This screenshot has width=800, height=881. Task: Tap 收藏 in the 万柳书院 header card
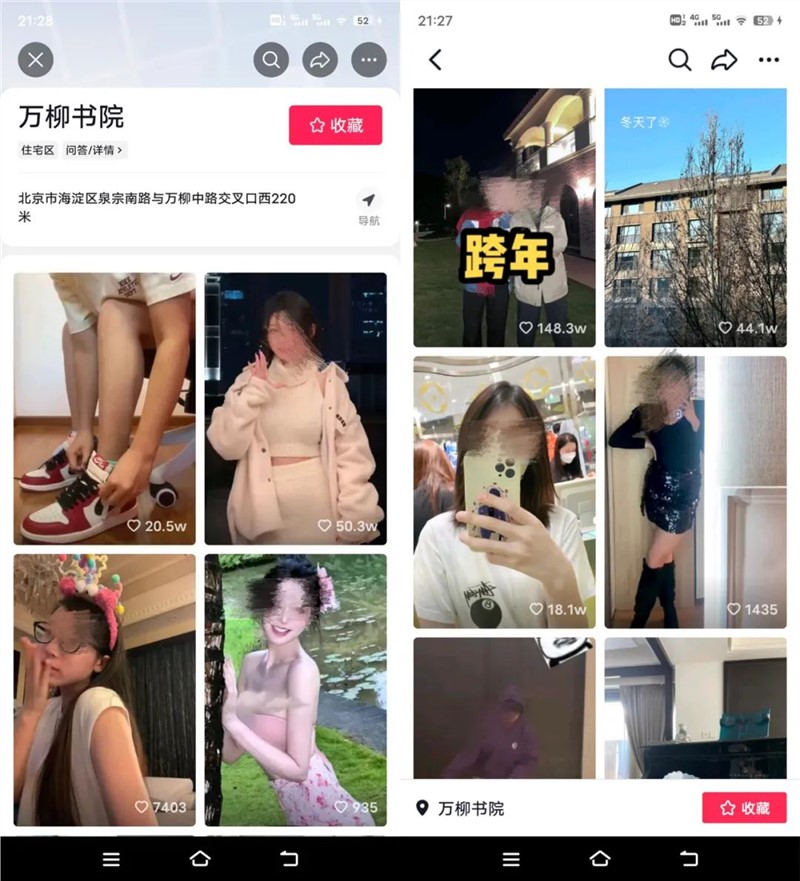335,125
